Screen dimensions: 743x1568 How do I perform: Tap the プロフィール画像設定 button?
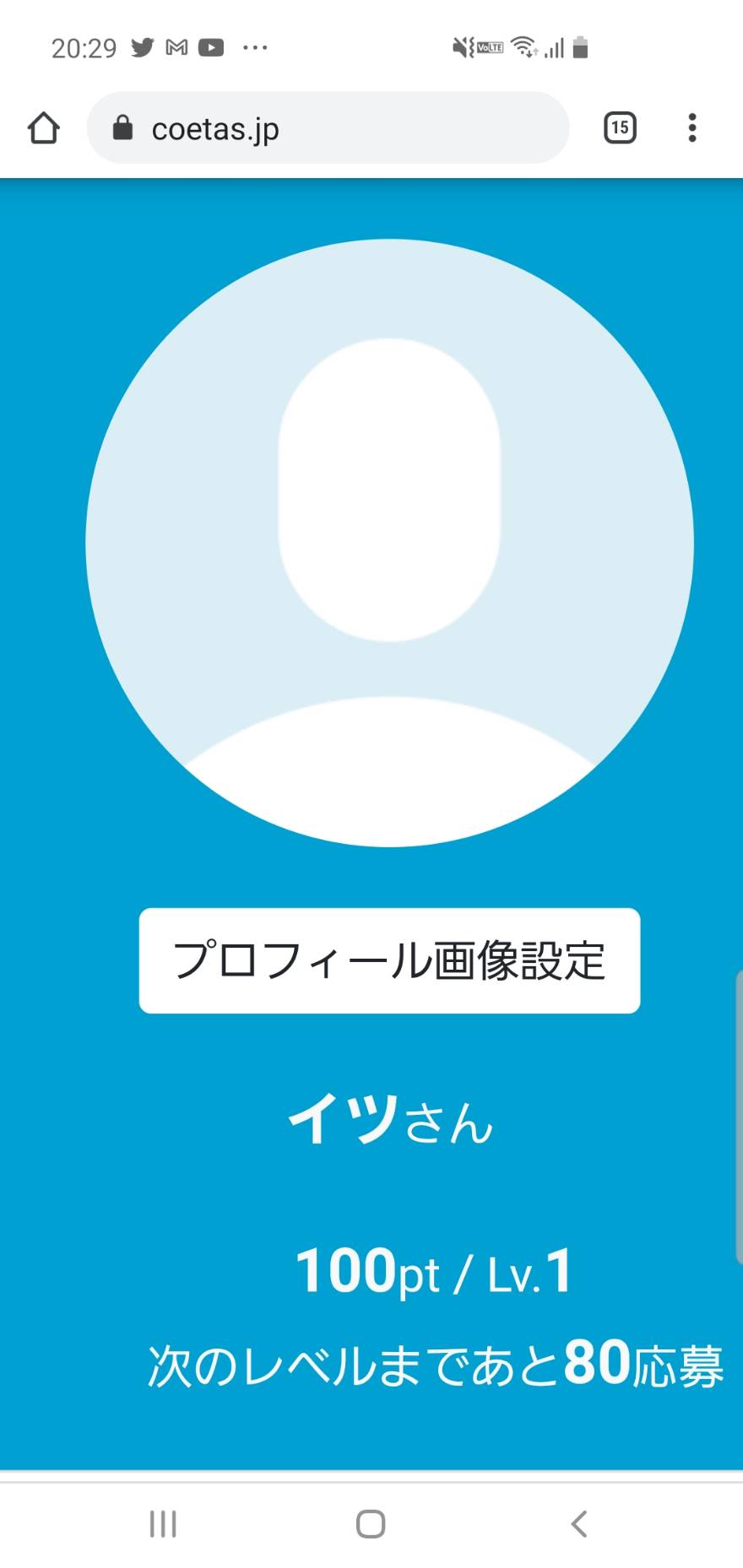coord(389,960)
